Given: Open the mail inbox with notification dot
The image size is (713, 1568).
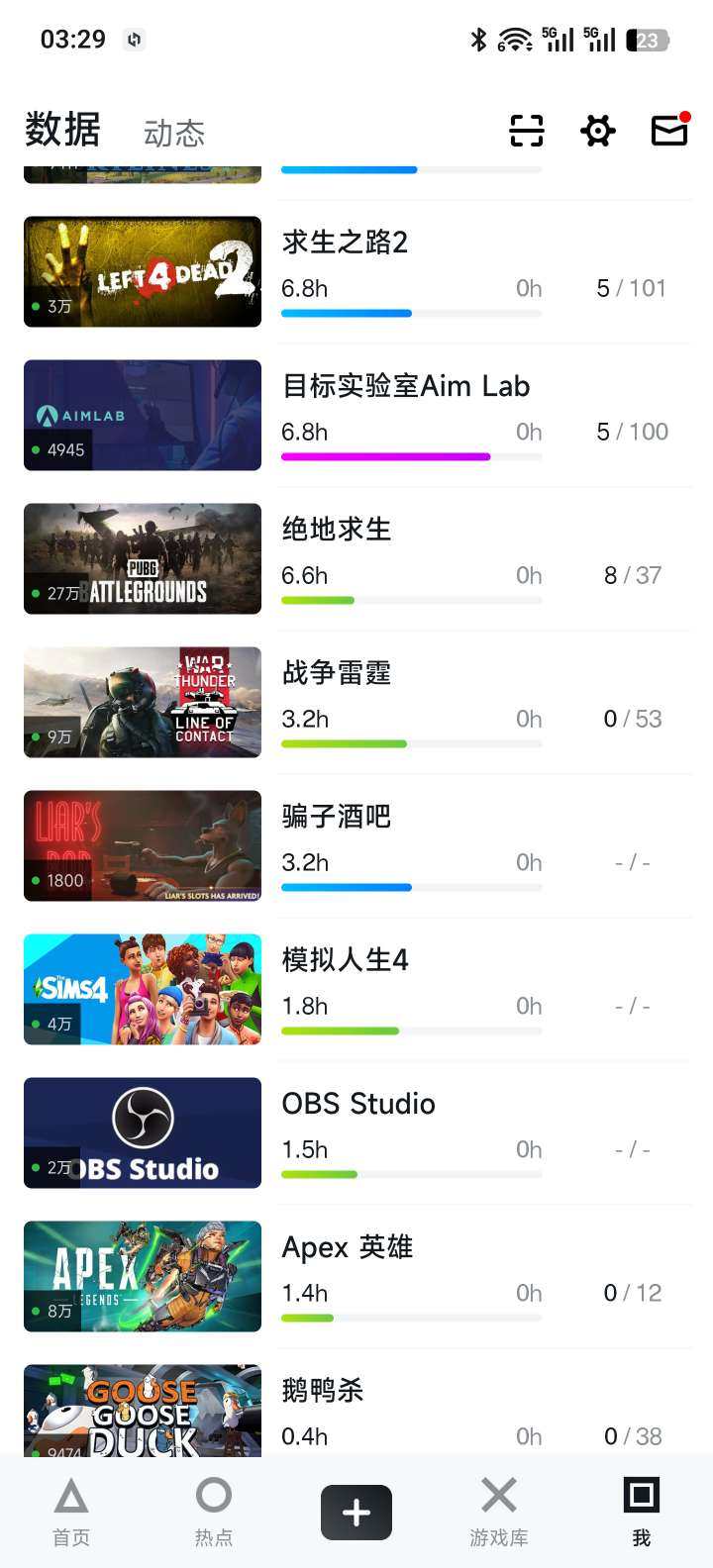Looking at the screenshot, I should [668, 130].
